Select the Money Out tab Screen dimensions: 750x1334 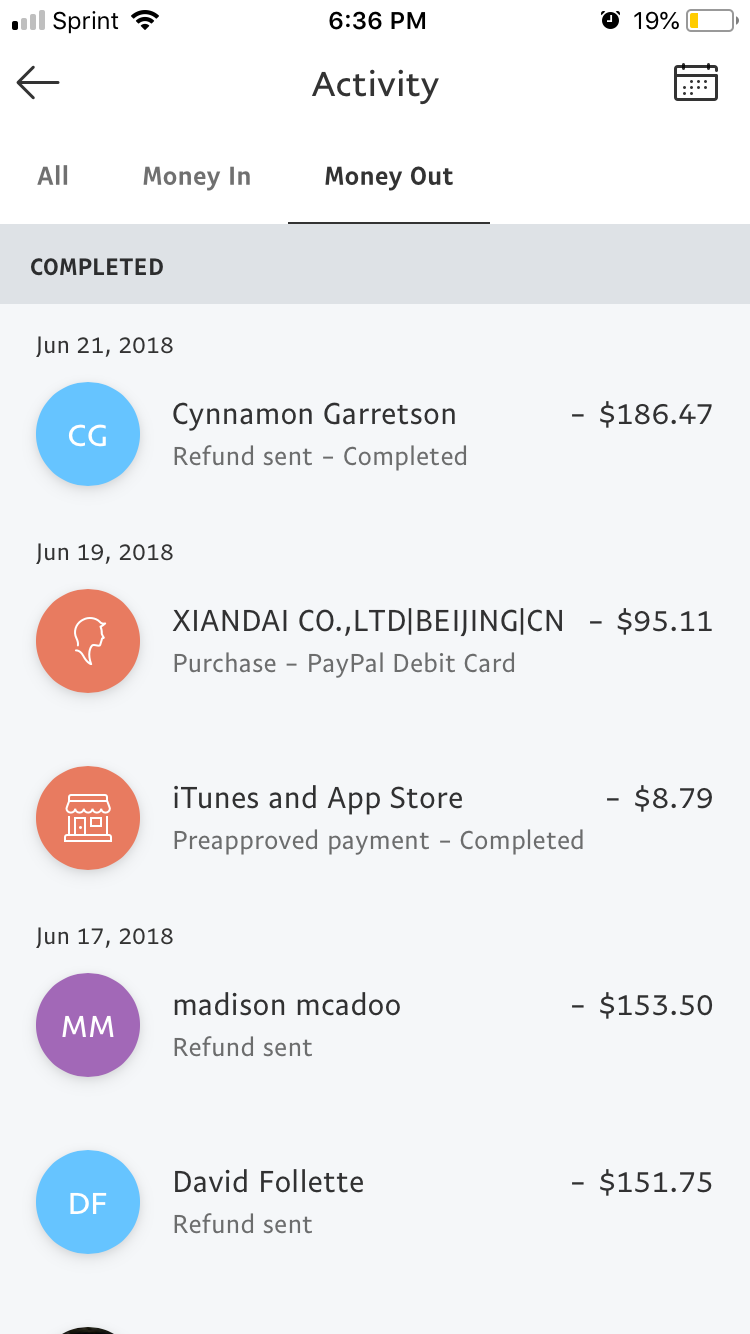pos(389,176)
